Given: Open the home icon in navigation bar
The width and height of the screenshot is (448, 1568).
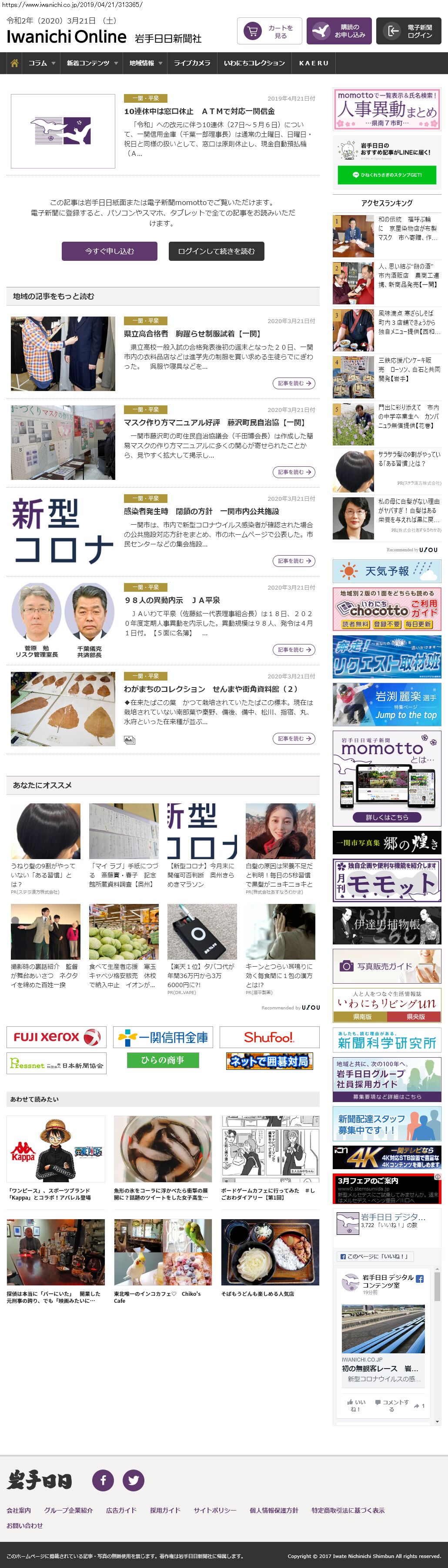Looking at the screenshot, I should click(x=15, y=63).
